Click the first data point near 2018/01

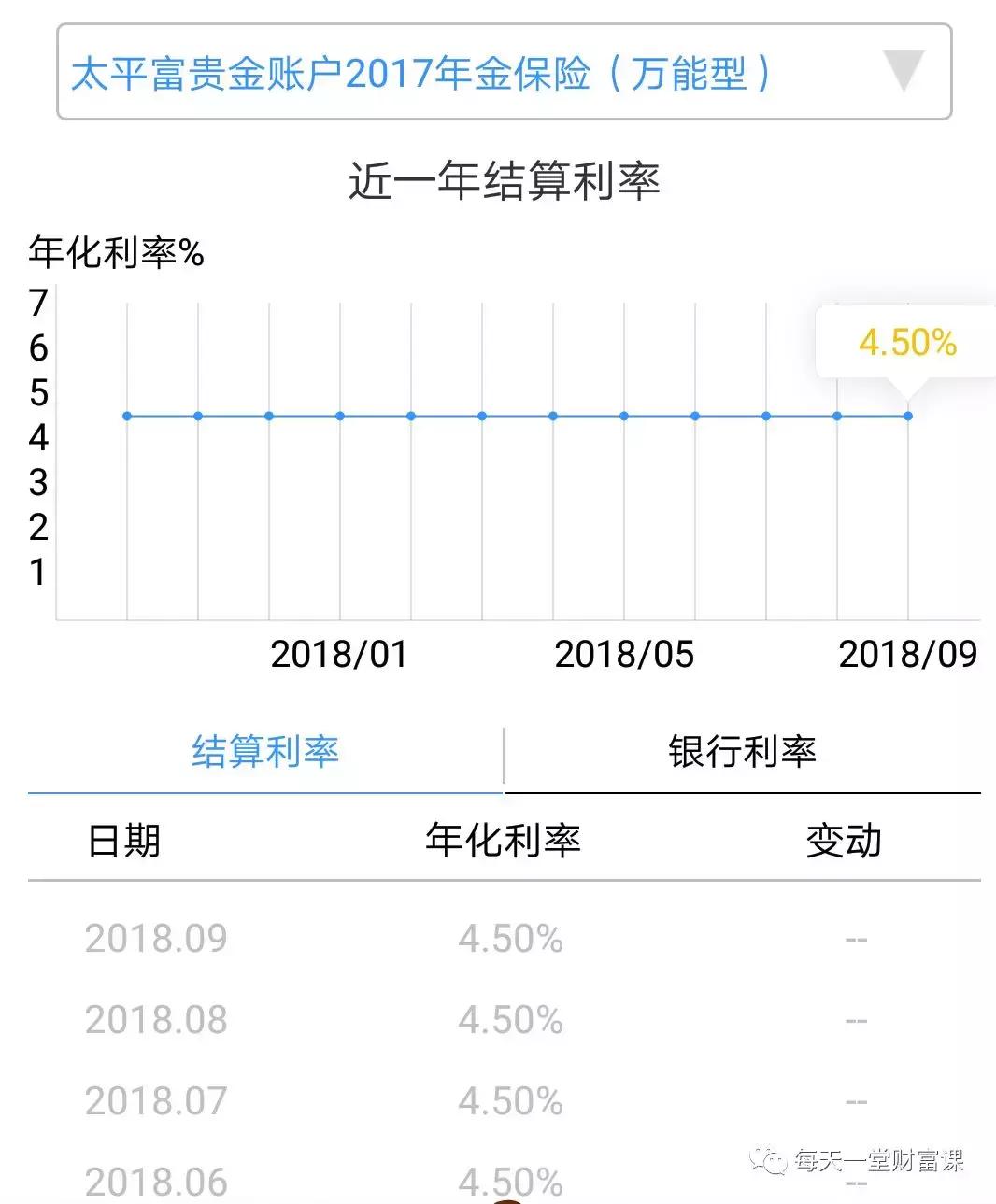pyautogui.click(x=340, y=414)
